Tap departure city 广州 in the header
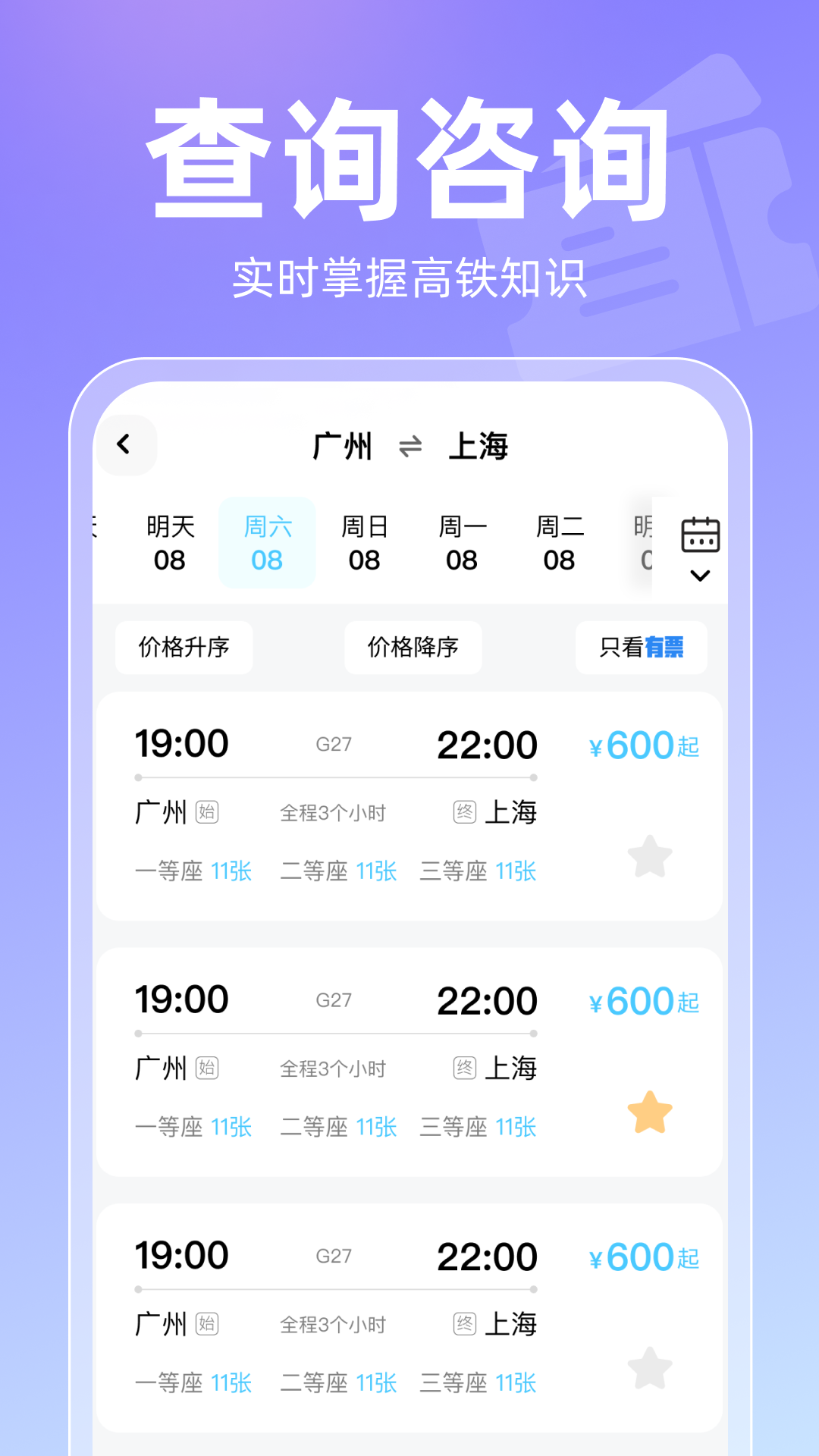 (x=343, y=447)
